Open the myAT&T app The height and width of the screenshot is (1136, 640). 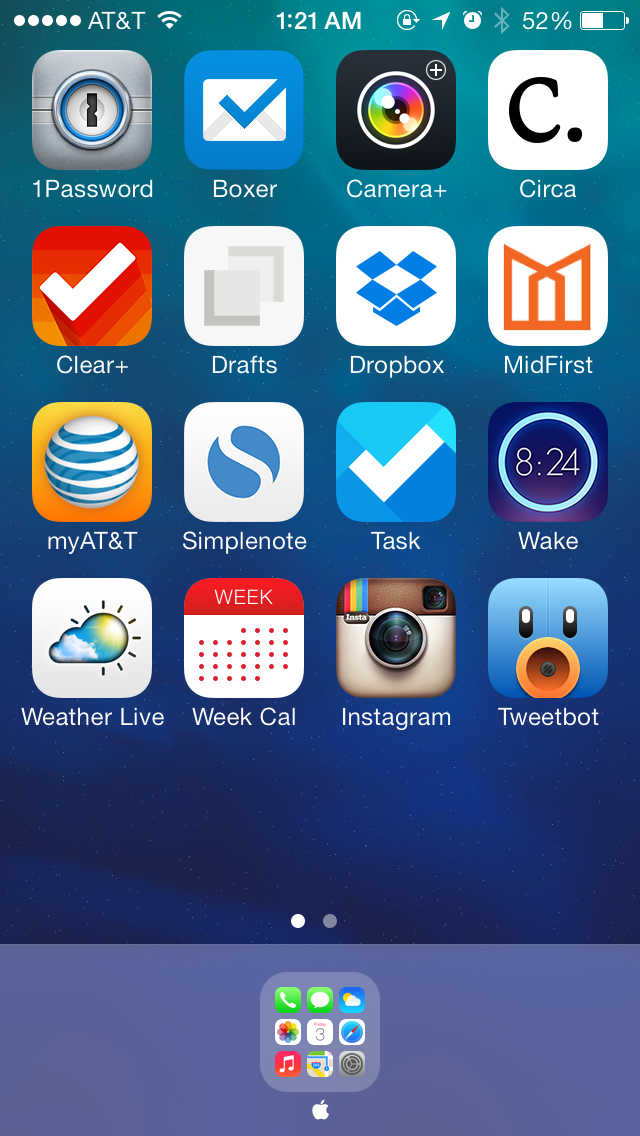coord(92,462)
